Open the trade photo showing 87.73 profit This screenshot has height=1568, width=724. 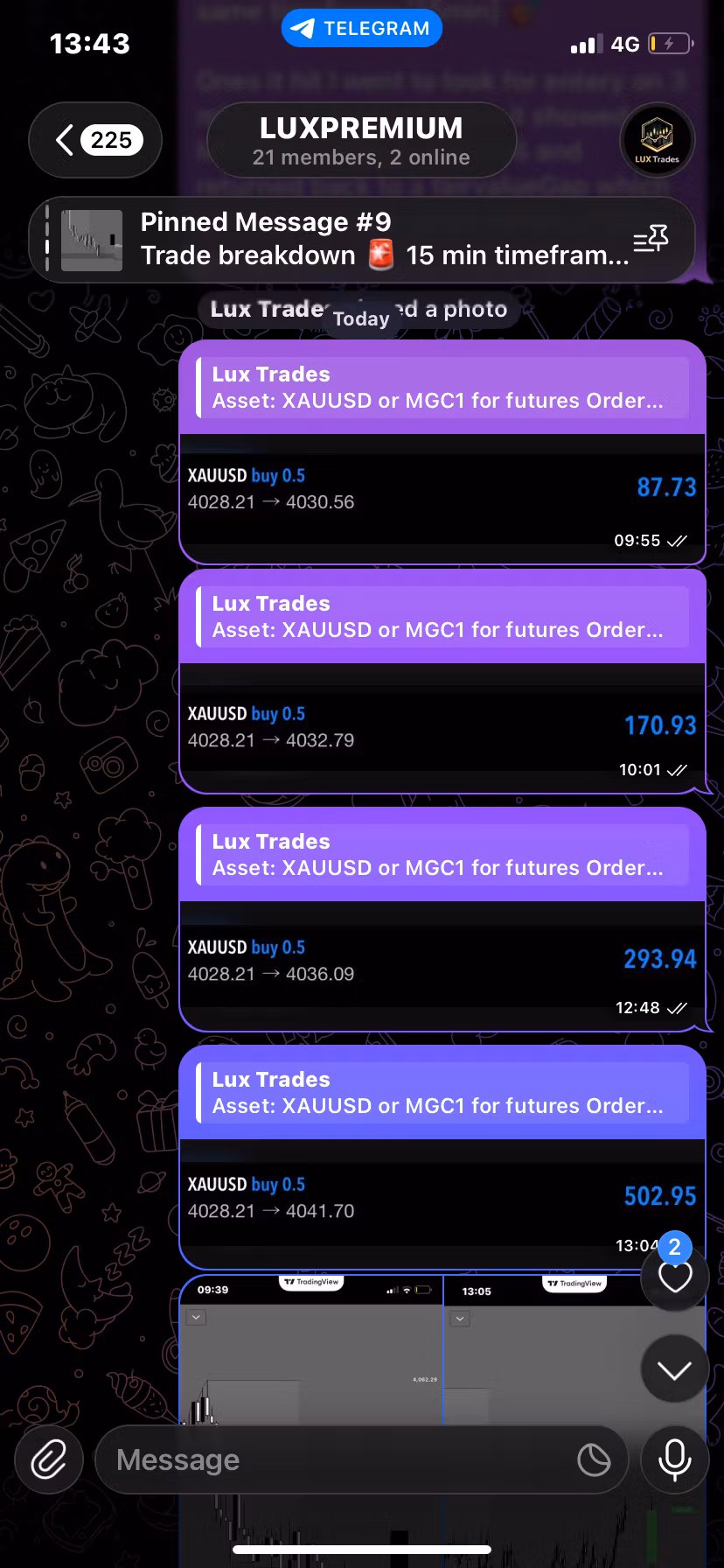[442, 499]
